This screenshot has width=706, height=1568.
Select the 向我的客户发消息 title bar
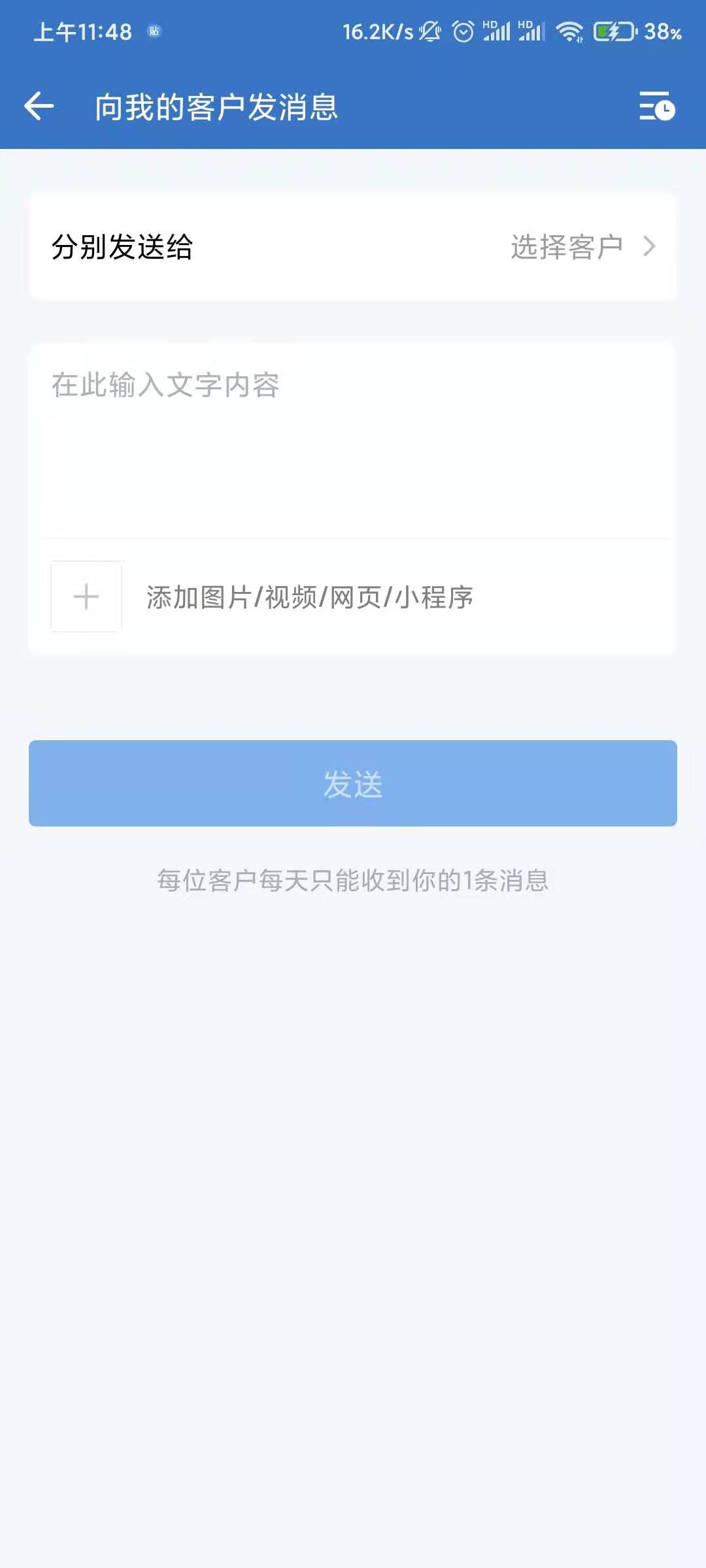(x=216, y=108)
